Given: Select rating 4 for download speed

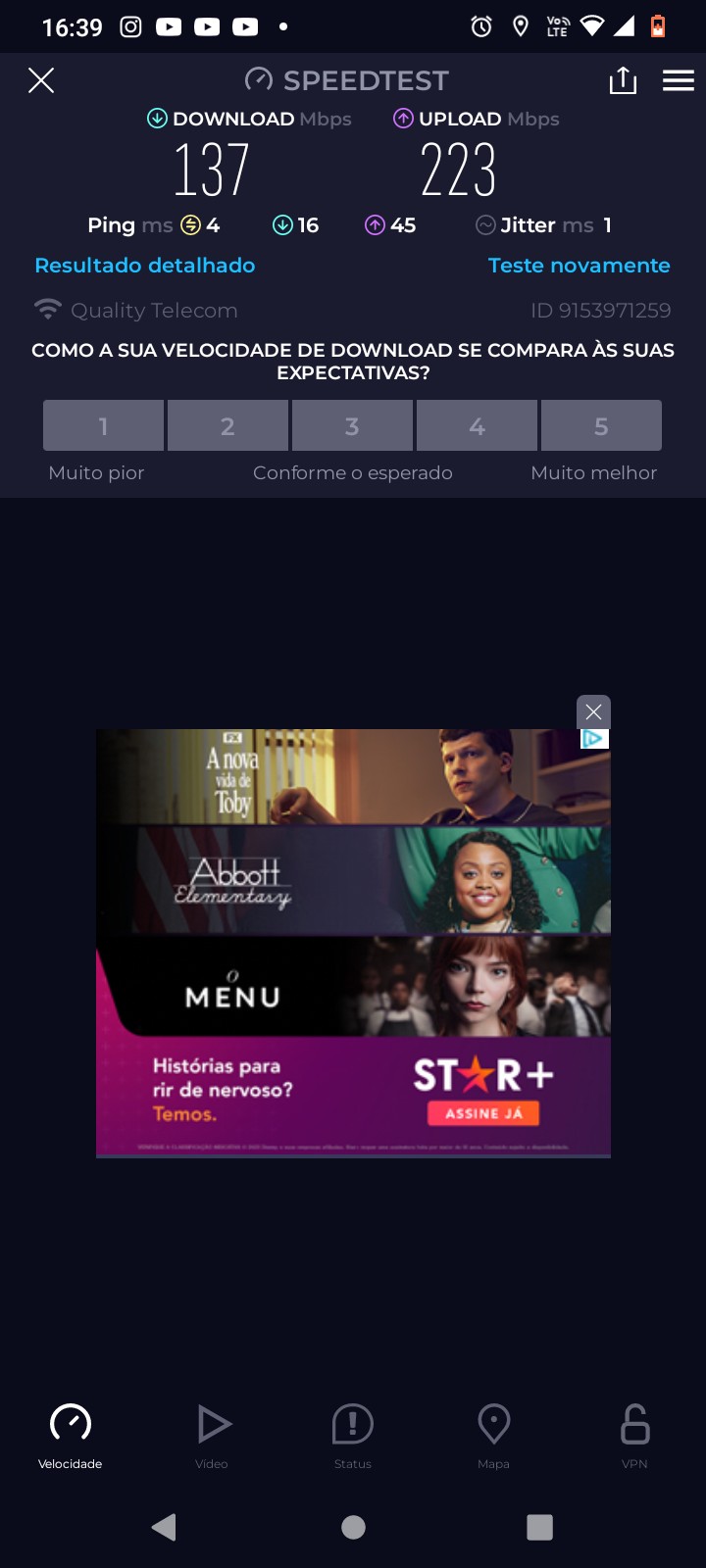Looking at the screenshot, I should coord(477,426).
